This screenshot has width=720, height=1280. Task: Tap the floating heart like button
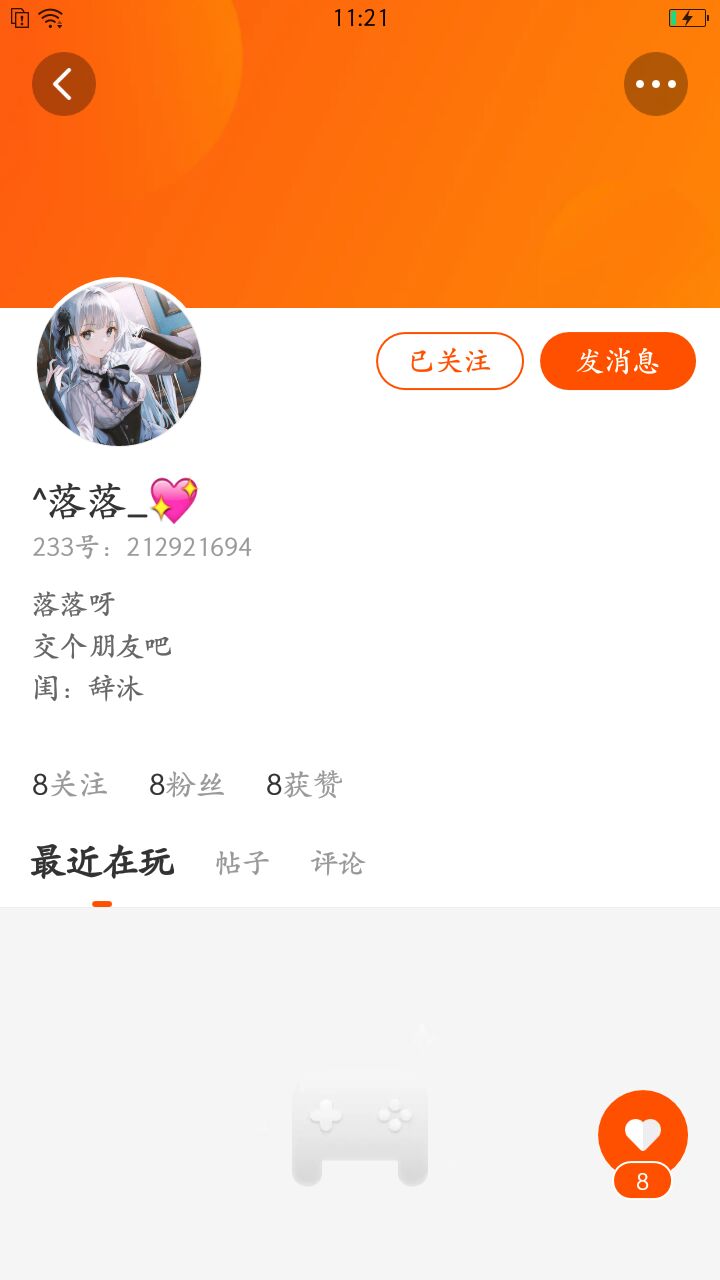click(x=643, y=1135)
